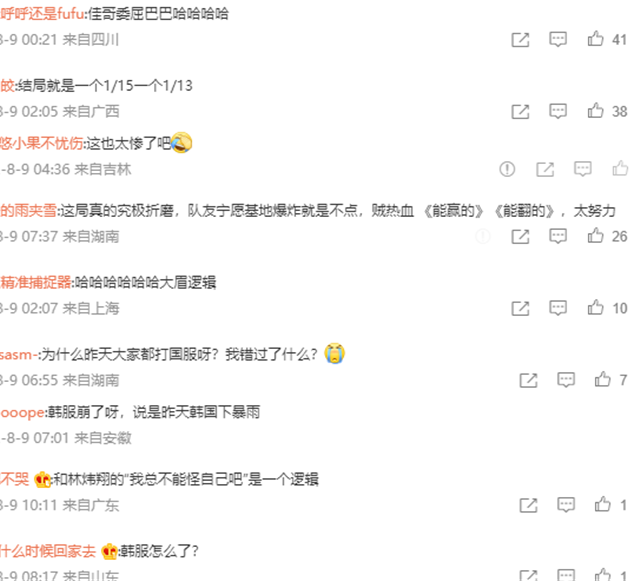This screenshot has height=581, width=640.
Task: Like sasm-'s comment about 国服
Action: click(x=603, y=380)
